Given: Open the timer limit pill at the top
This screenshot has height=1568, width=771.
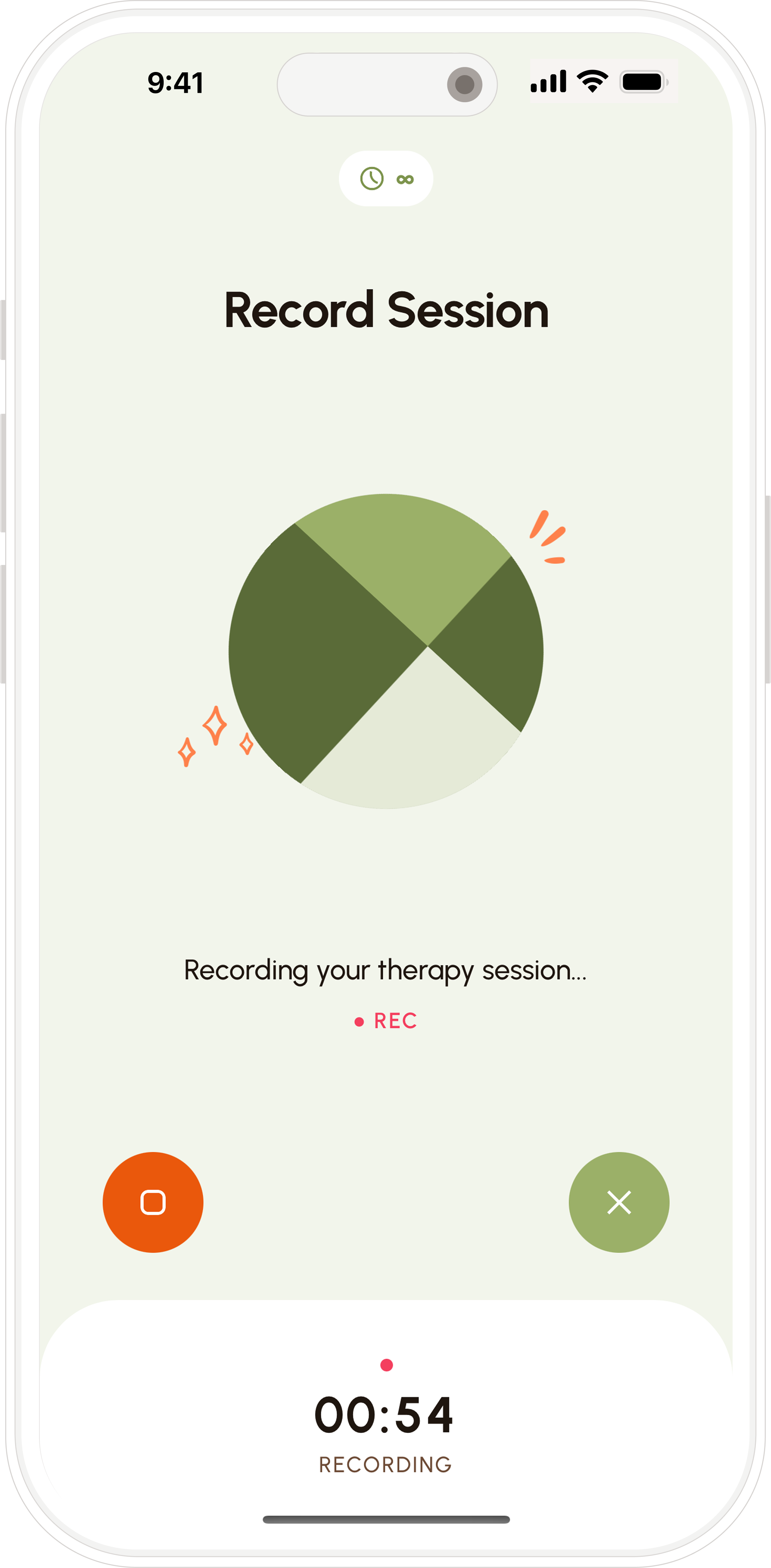Looking at the screenshot, I should point(386,178).
